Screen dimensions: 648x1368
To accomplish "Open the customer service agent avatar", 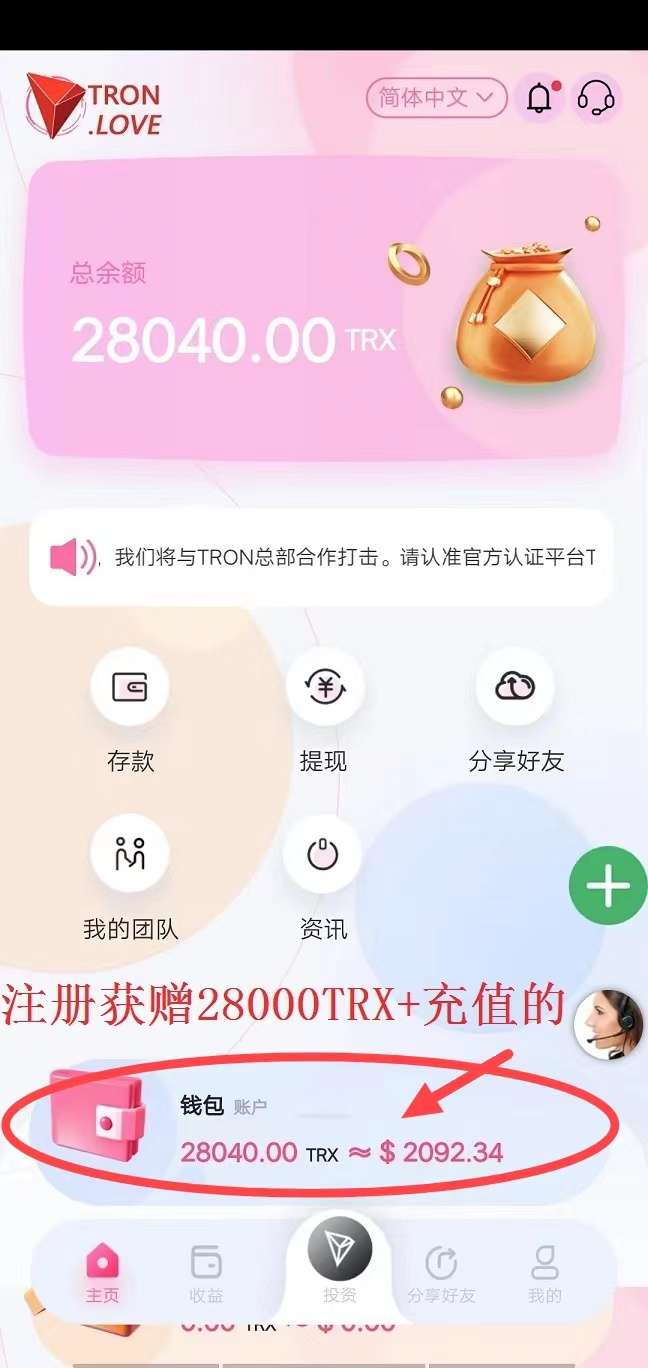I will 610,1024.
